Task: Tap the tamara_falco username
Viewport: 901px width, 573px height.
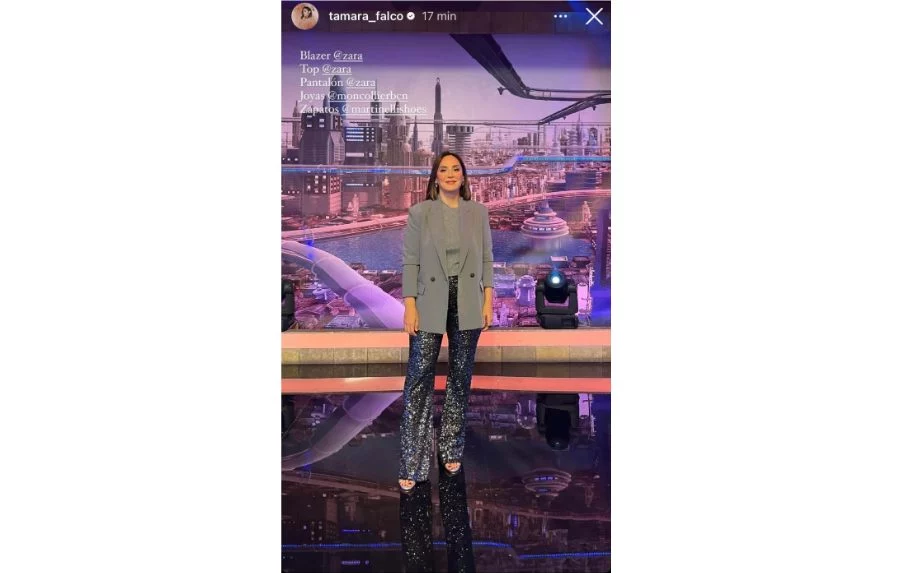Action: (364, 16)
